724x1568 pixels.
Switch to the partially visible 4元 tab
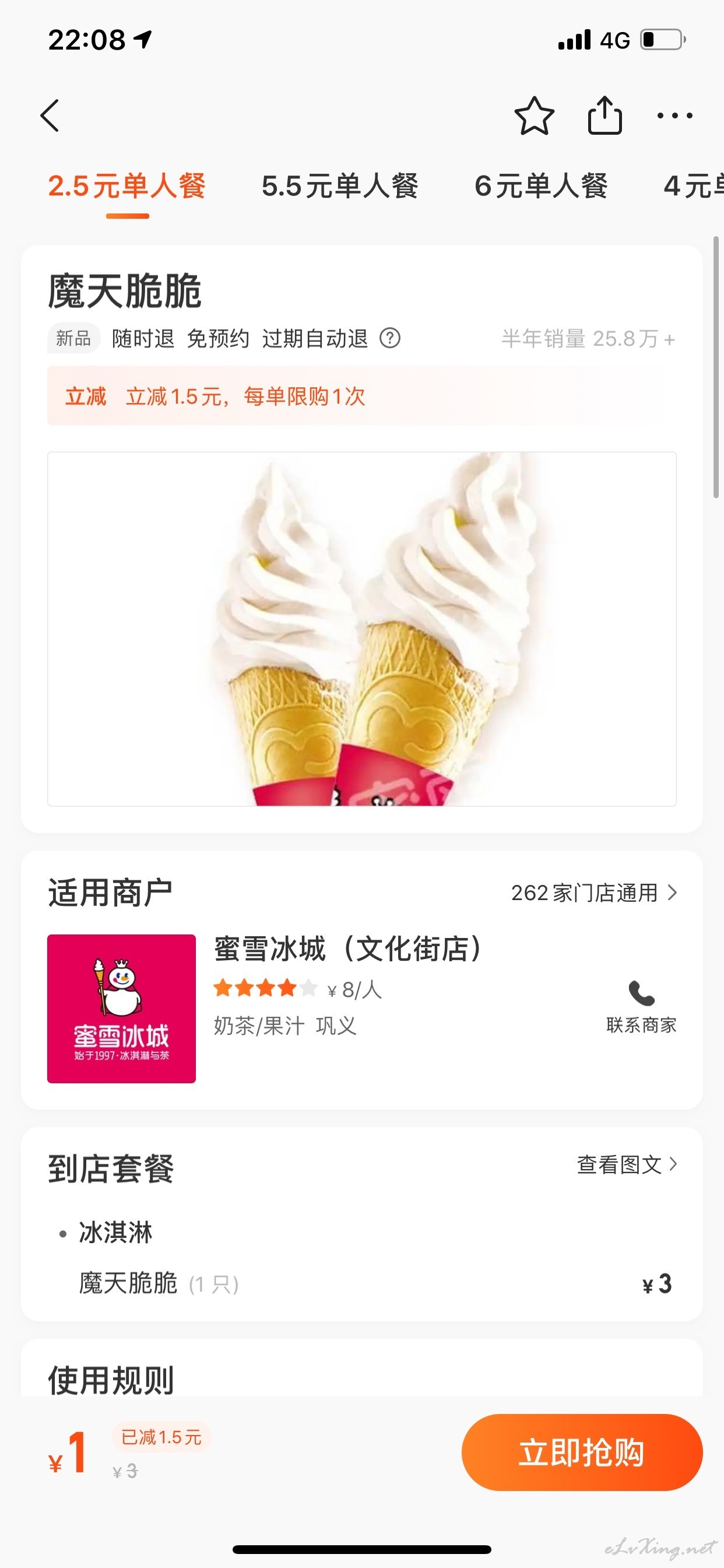point(694,186)
